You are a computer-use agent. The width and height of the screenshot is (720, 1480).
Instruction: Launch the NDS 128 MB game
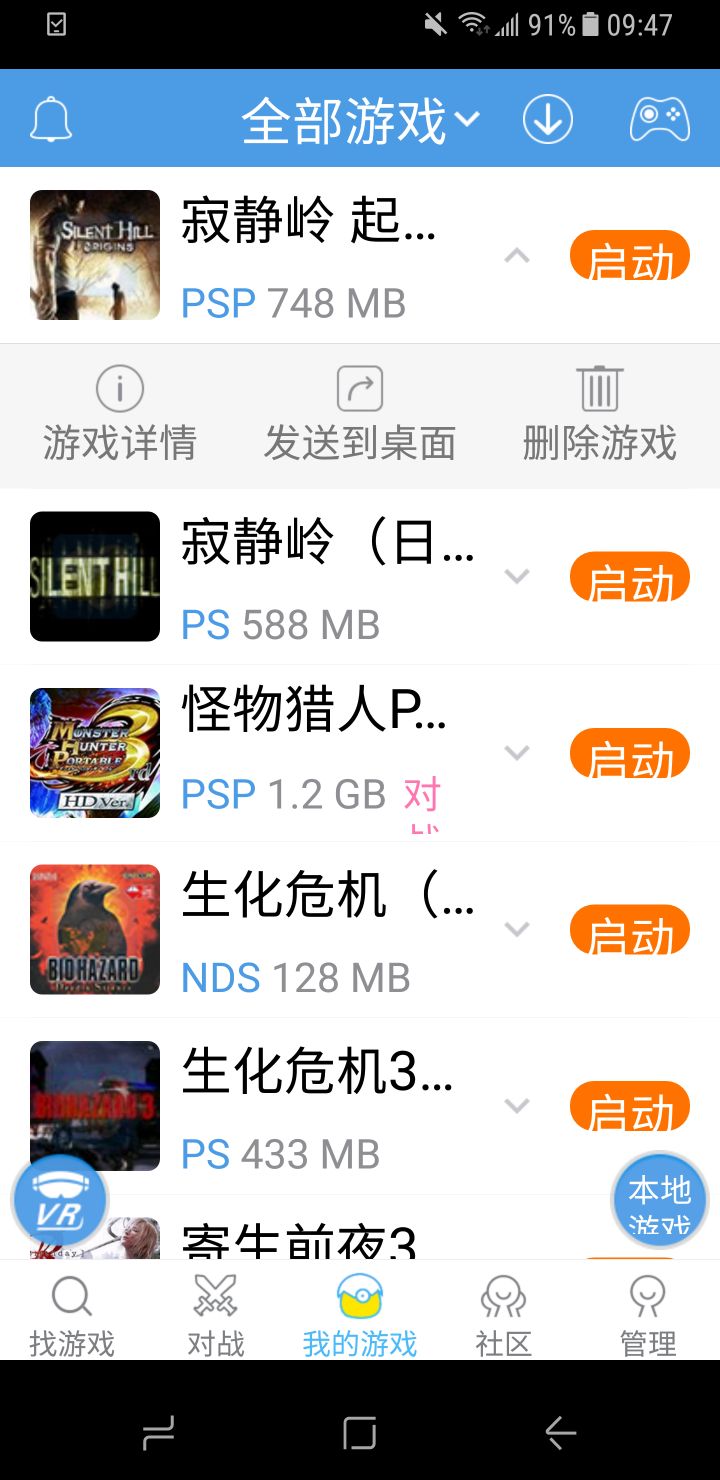(629, 929)
